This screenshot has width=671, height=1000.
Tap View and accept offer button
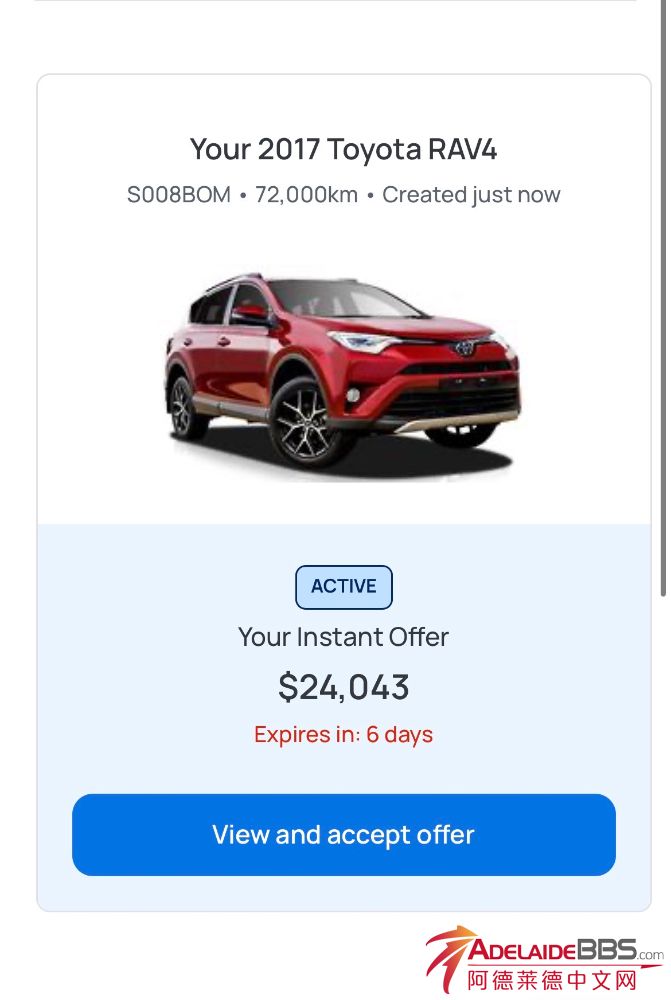[343, 835]
